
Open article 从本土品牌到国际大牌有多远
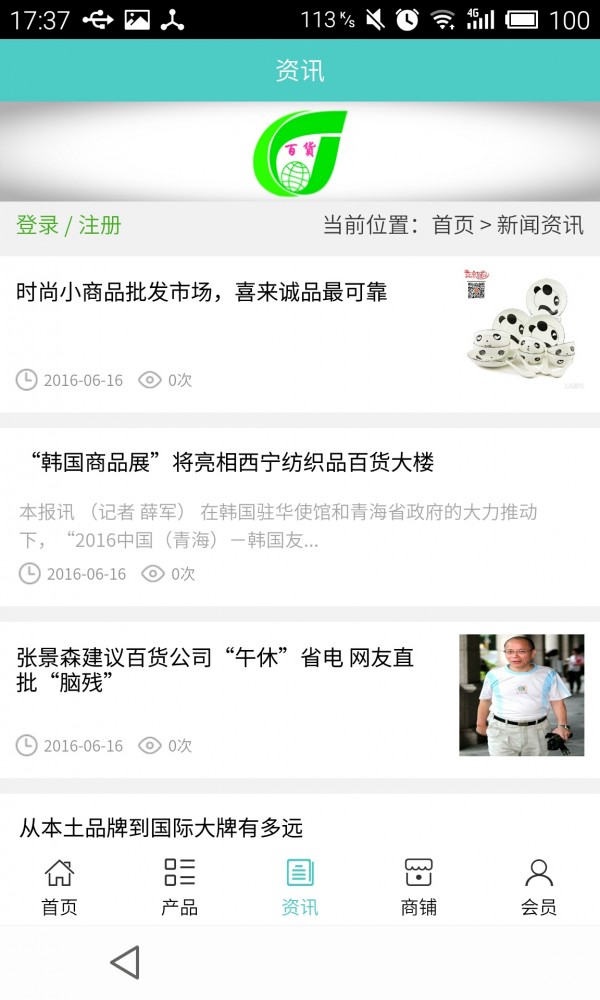(161, 827)
